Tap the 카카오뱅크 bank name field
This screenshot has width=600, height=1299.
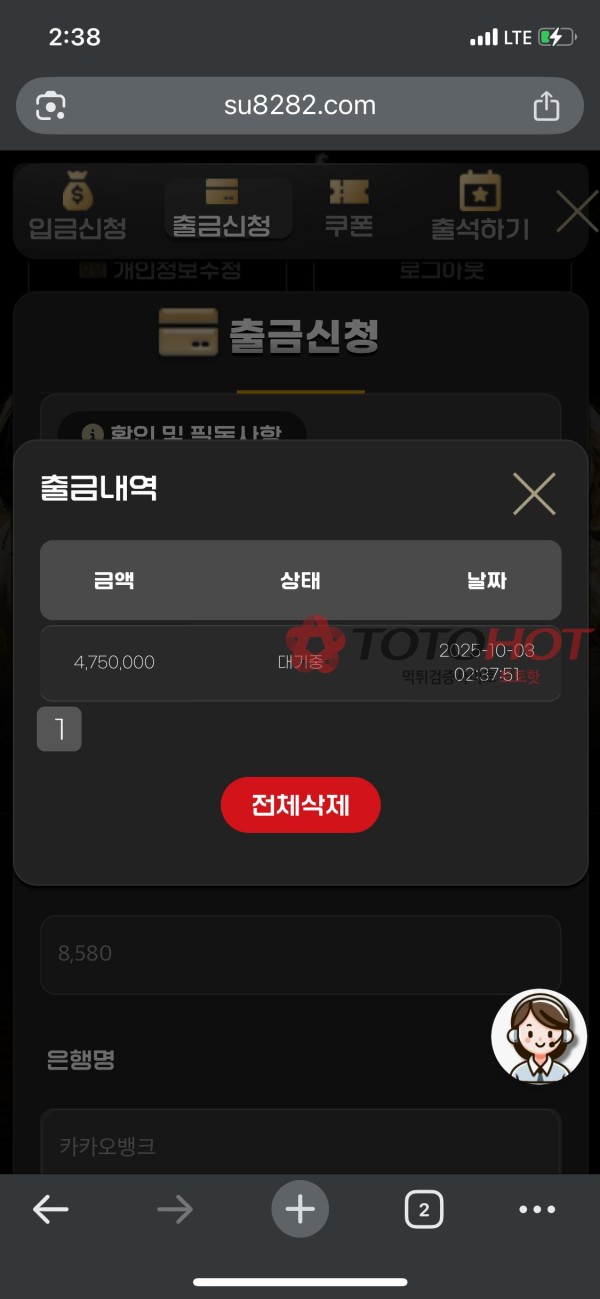click(300, 1145)
